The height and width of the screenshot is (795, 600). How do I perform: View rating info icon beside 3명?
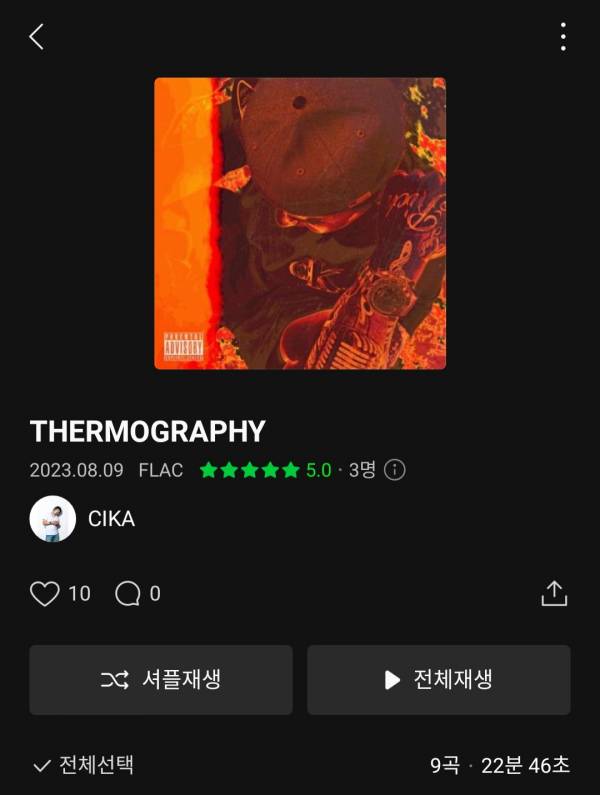tap(395, 469)
